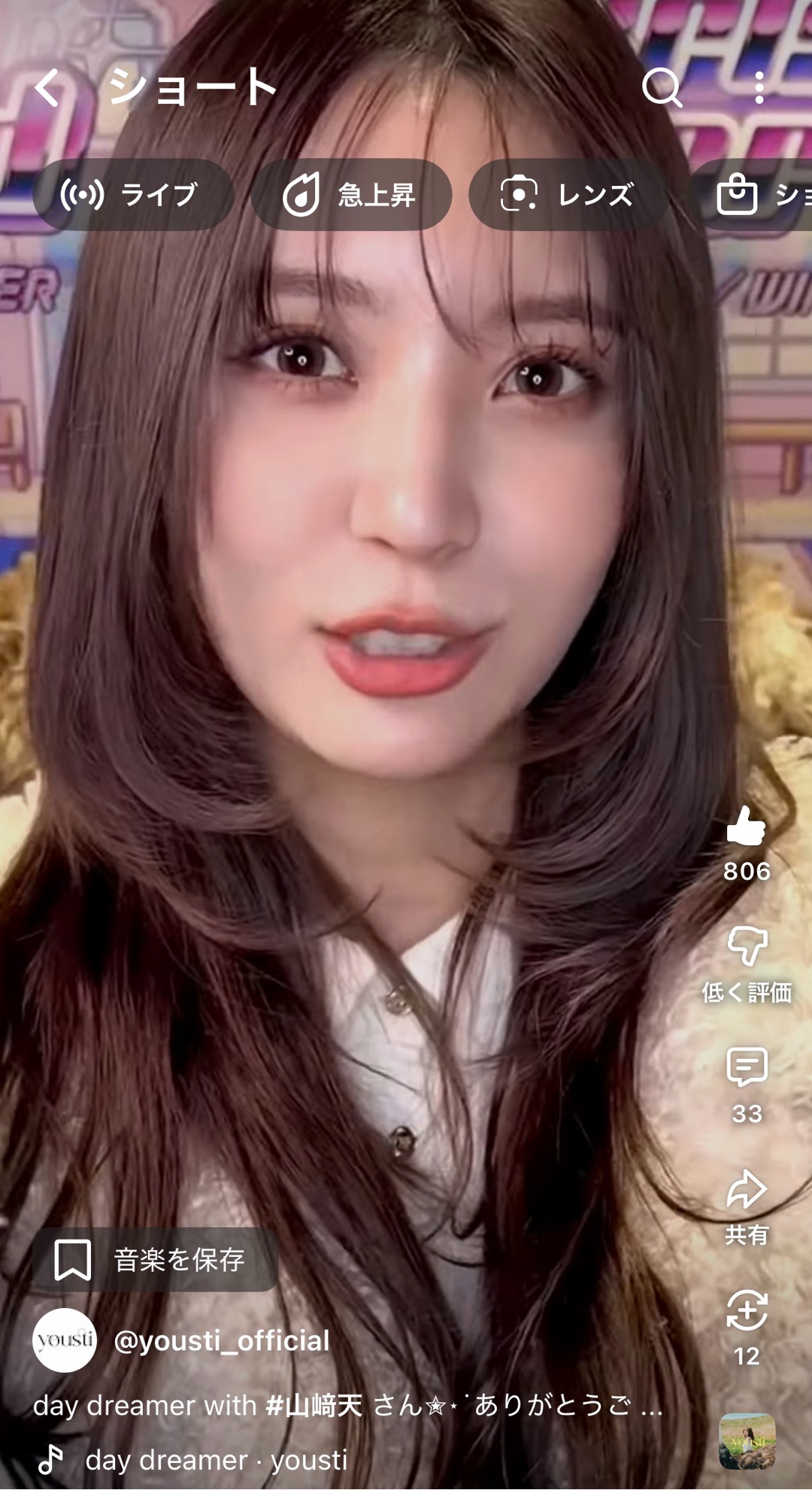Go back using the arrow icon
This screenshot has width=812, height=1490.
coord(48,88)
